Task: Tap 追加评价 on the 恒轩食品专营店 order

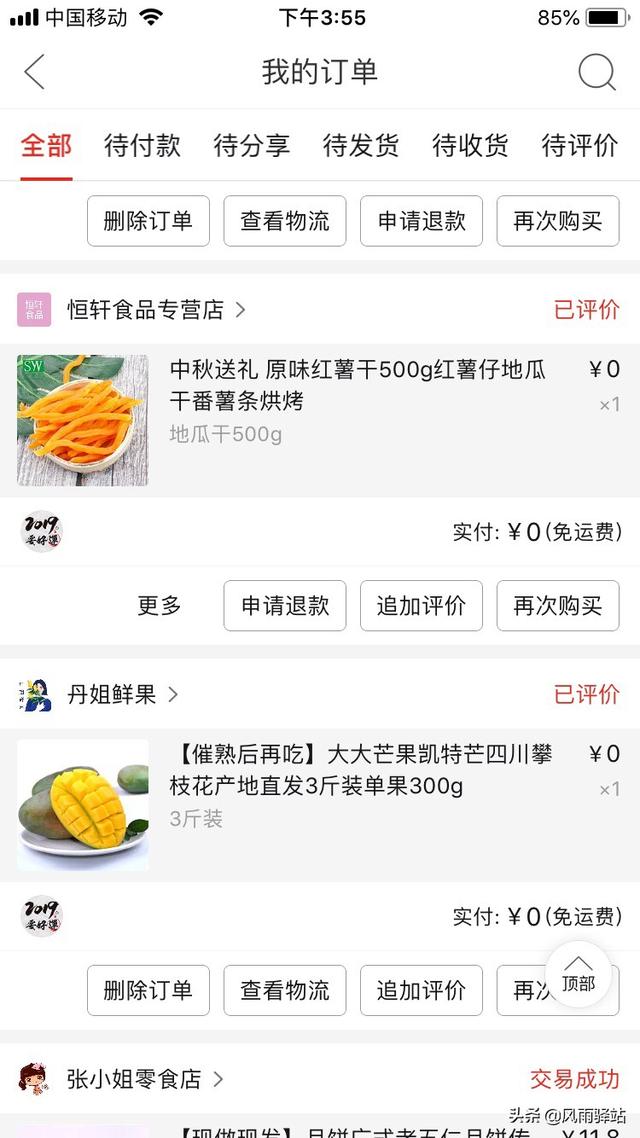Action: [421, 606]
